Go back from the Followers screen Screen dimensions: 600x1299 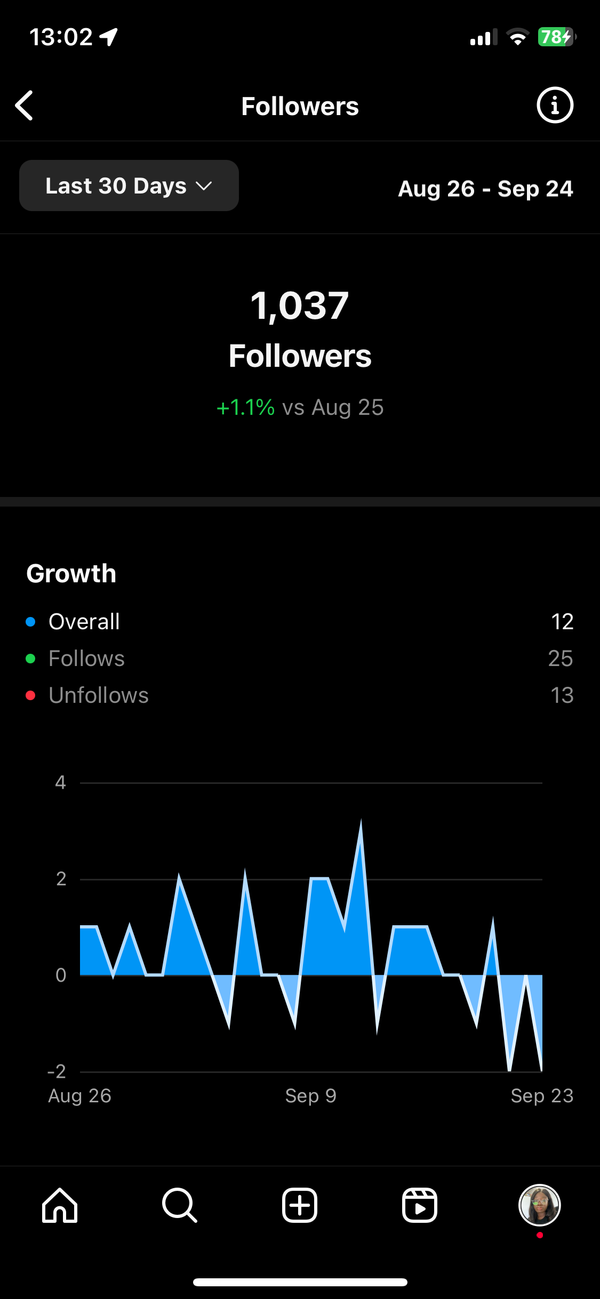pyautogui.click(x=25, y=106)
